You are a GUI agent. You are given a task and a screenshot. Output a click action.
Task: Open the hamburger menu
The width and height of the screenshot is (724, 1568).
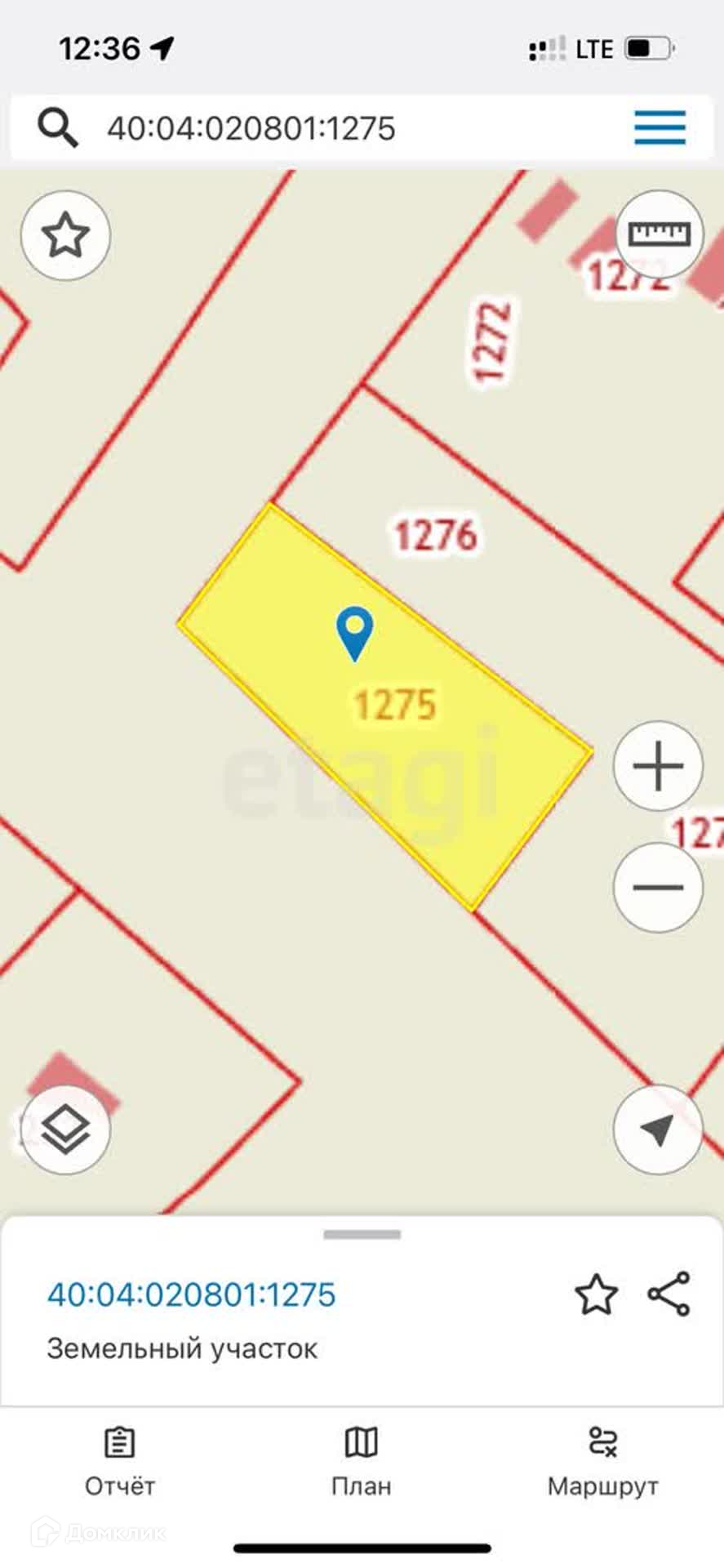tap(660, 127)
